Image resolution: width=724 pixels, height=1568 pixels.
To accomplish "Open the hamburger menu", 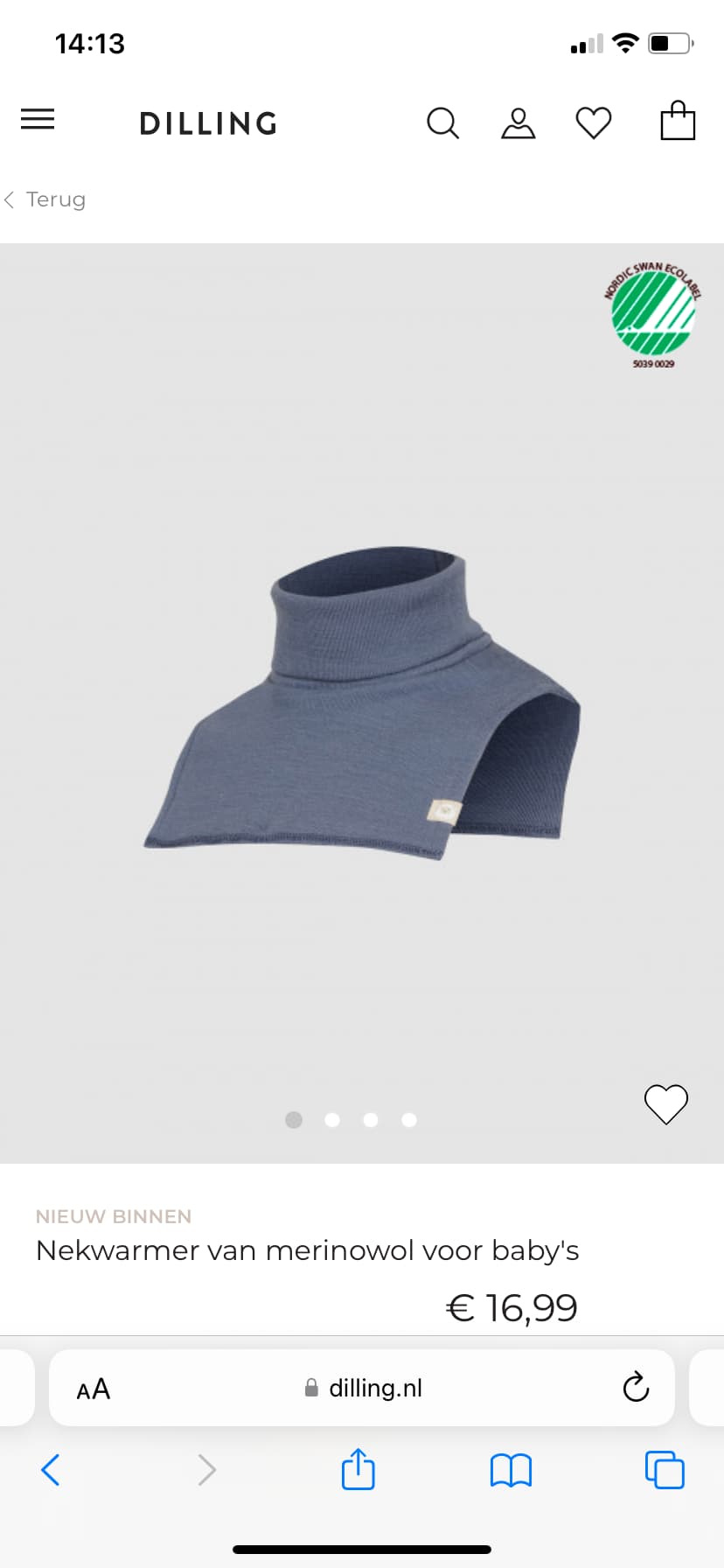I will pos(38,119).
